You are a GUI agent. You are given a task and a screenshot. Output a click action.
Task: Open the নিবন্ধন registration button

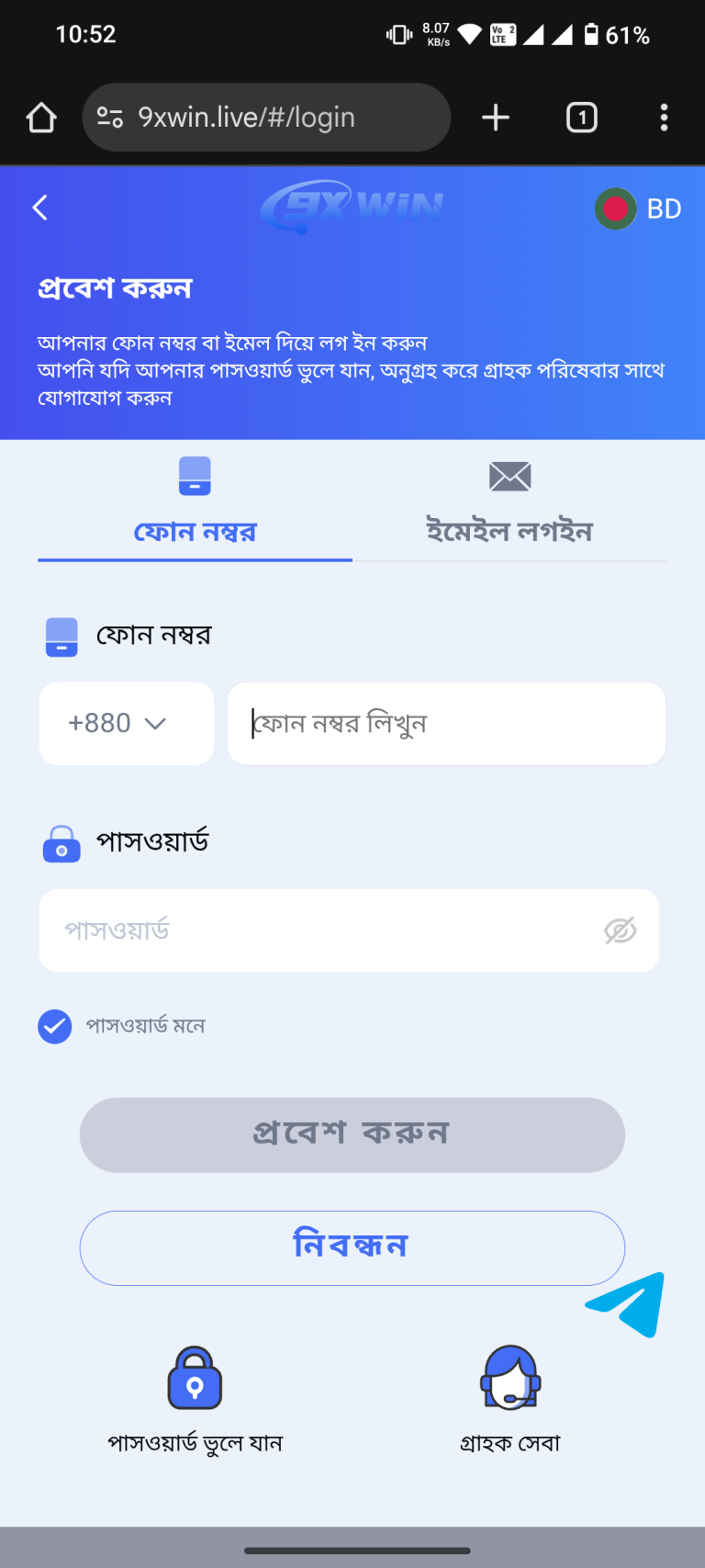click(352, 1247)
